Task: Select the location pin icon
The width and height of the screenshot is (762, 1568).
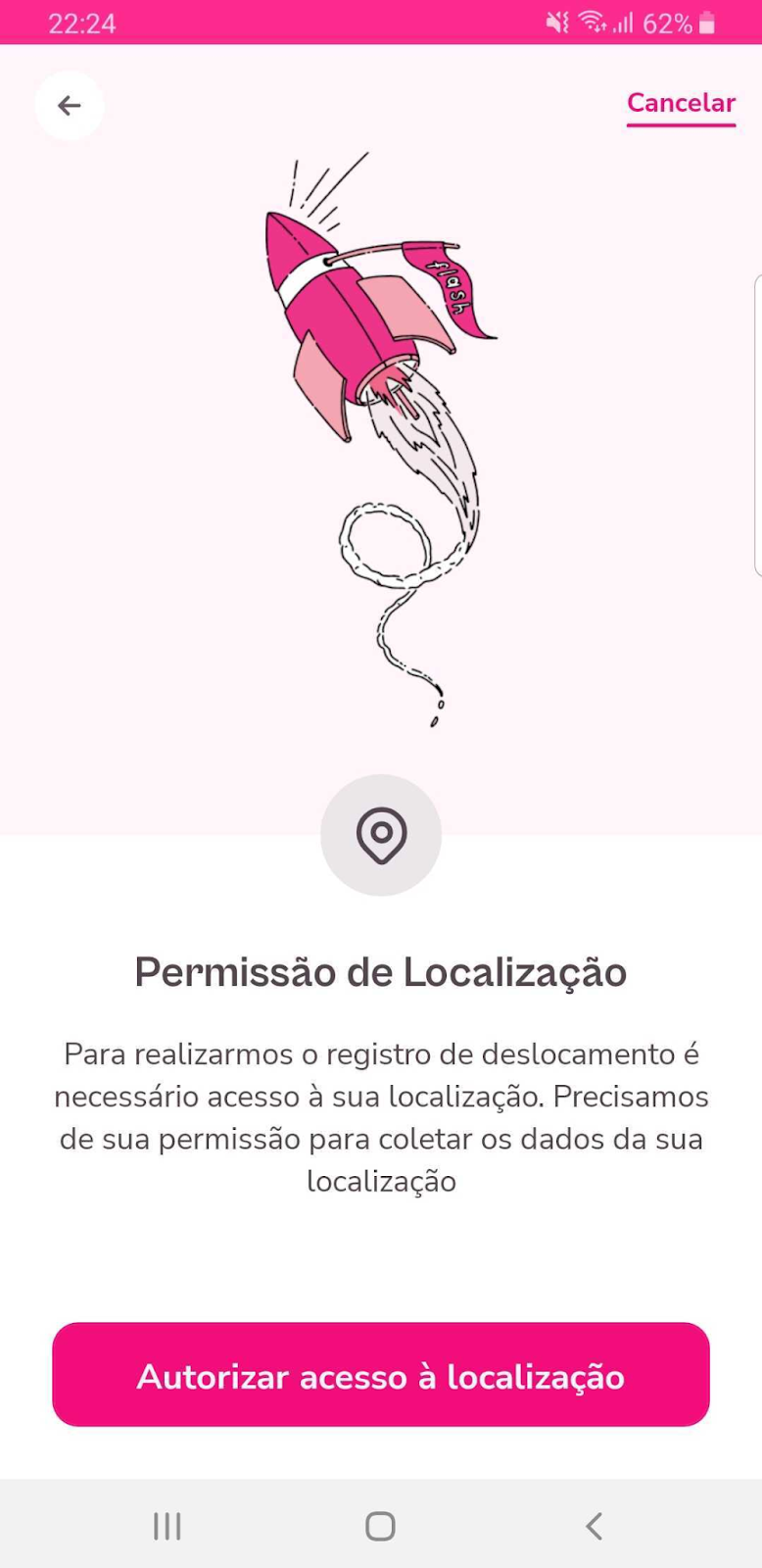Action: point(381,835)
